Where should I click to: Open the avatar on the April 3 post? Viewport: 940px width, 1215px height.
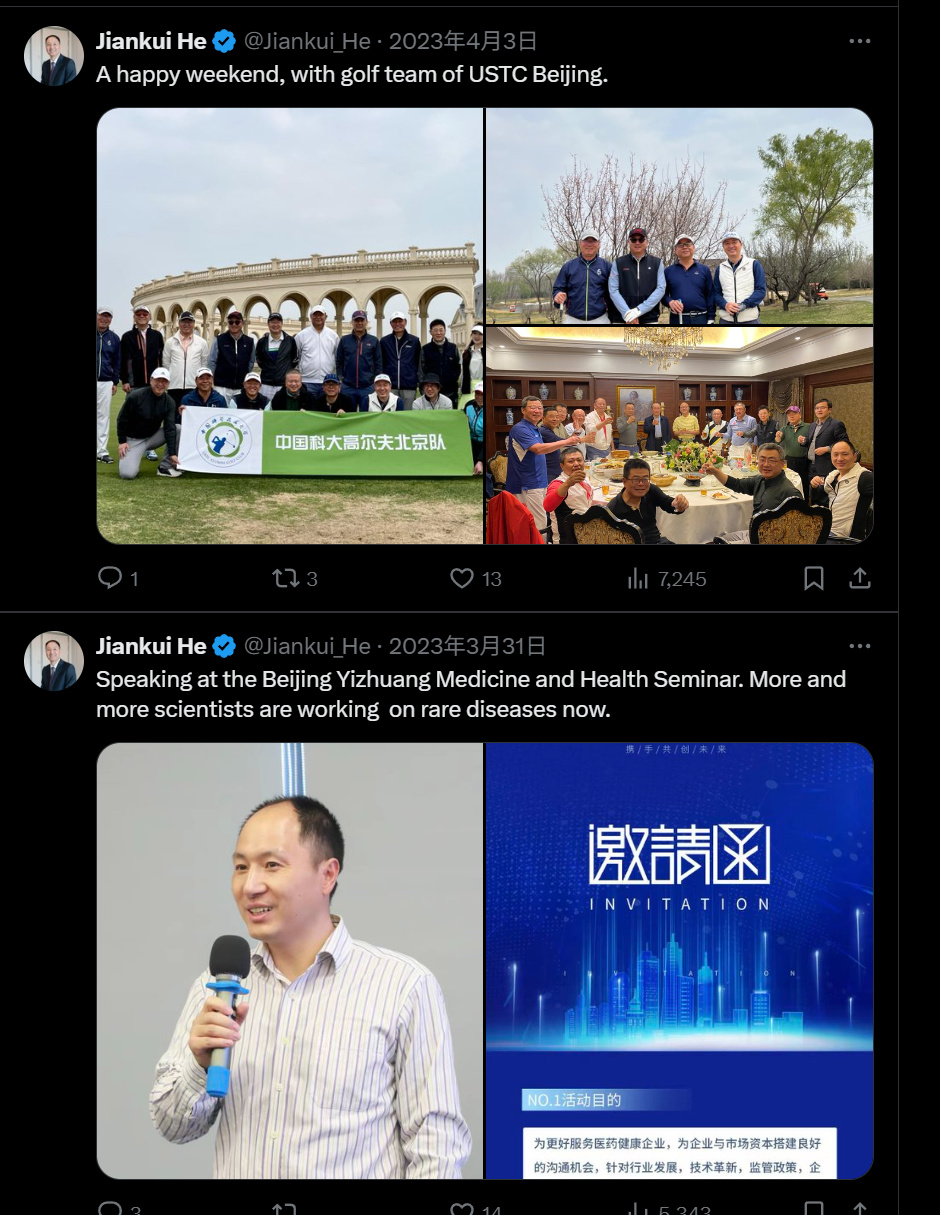click(53, 56)
